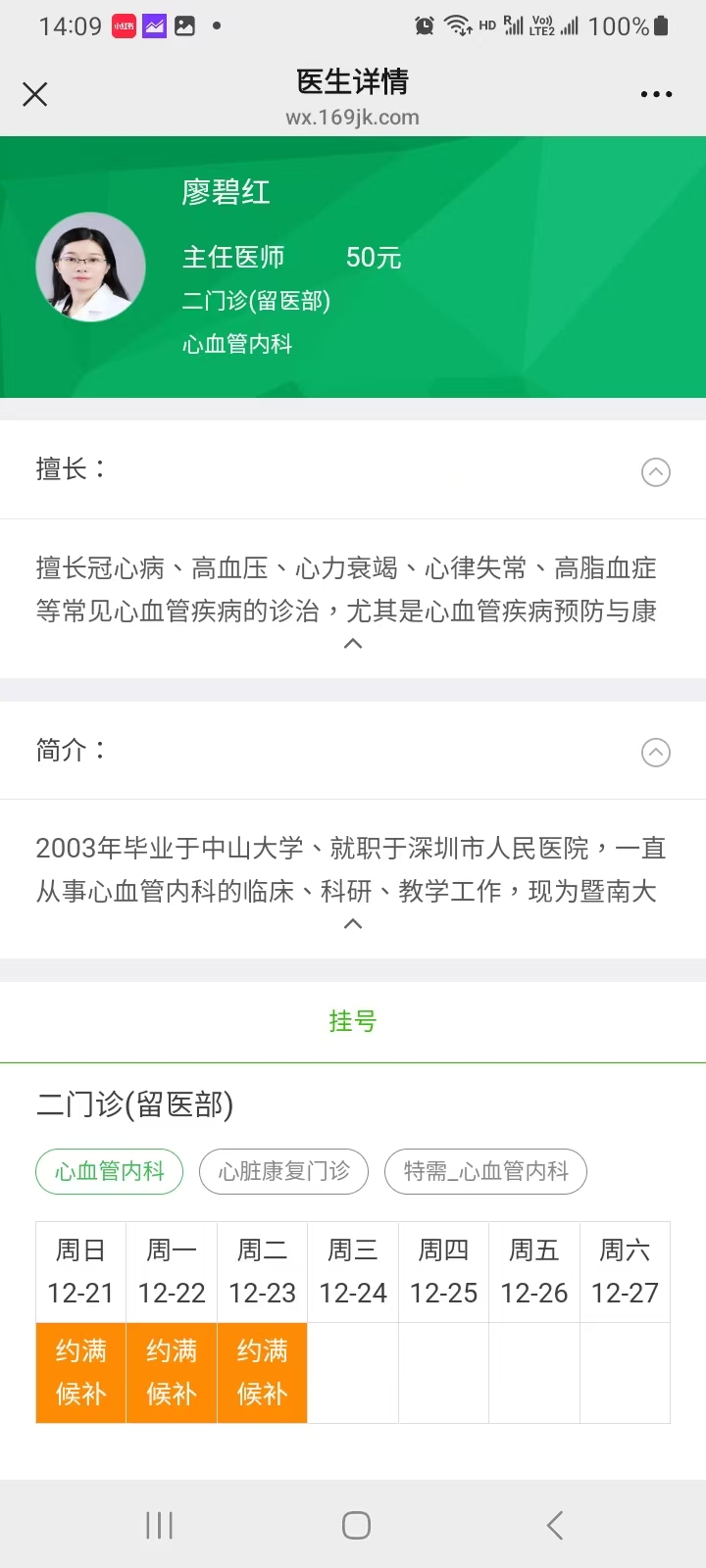The height and width of the screenshot is (1568, 706).
Task: Choose the 特需_心血管内科 chip
Action: pyautogui.click(x=485, y=1171)
